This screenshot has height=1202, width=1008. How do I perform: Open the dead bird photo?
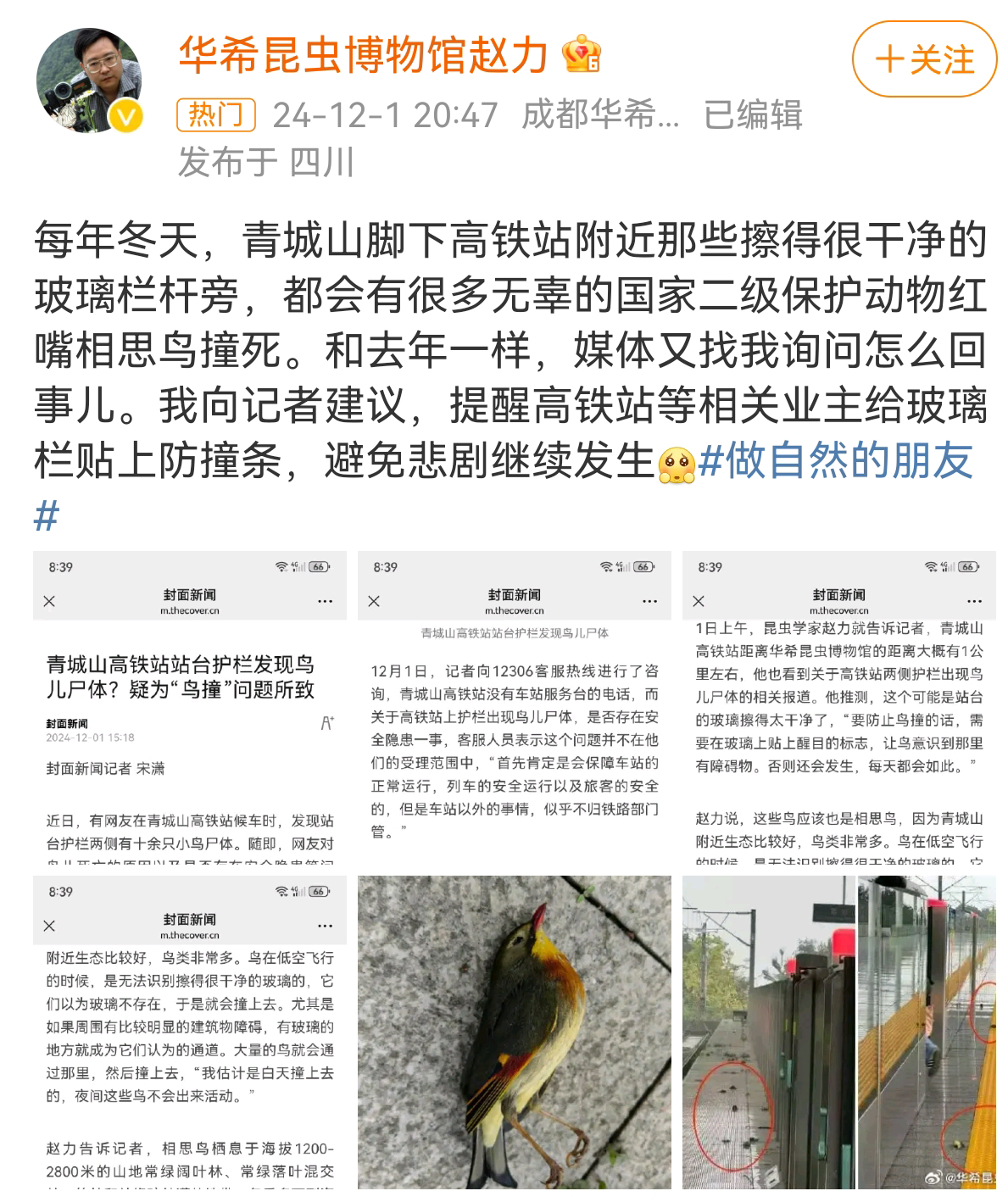[x=514, y=1032]
